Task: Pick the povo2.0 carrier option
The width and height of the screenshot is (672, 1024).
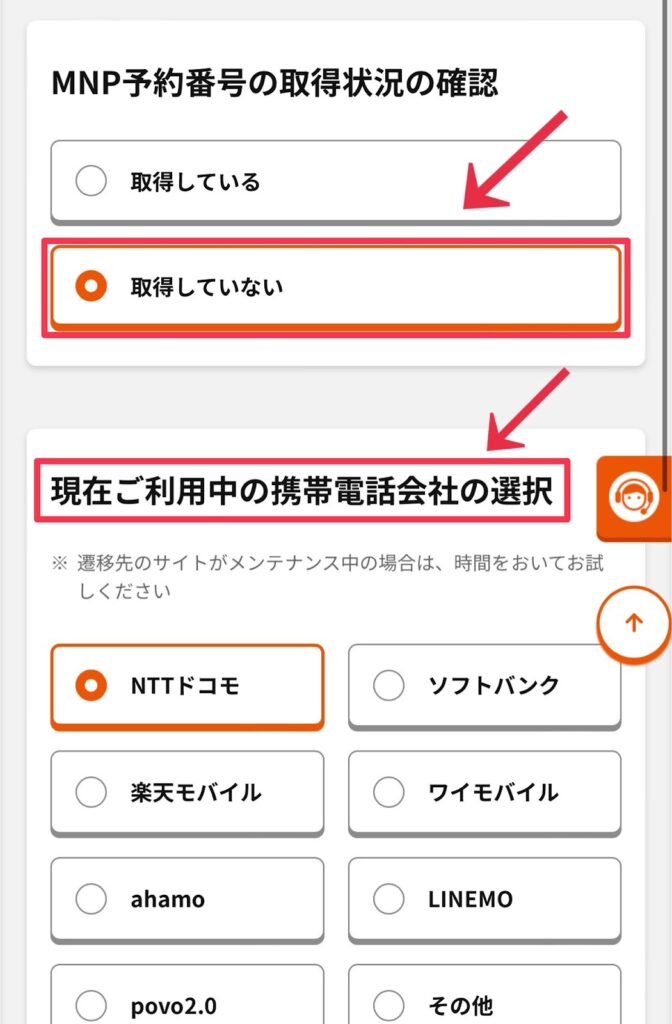Action: click(187, 1000)
